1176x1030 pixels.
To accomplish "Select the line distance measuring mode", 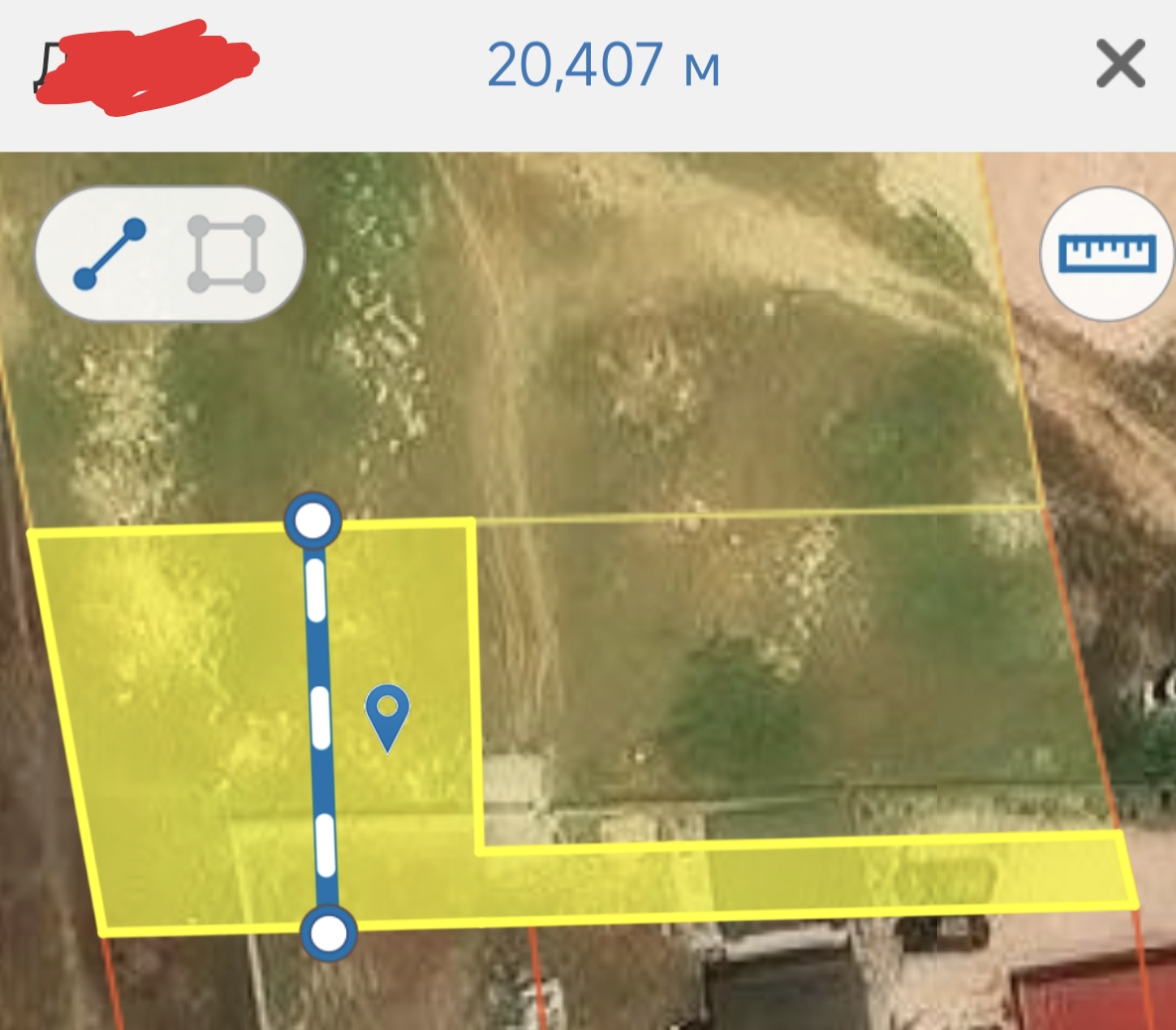I will pos(110,254).
